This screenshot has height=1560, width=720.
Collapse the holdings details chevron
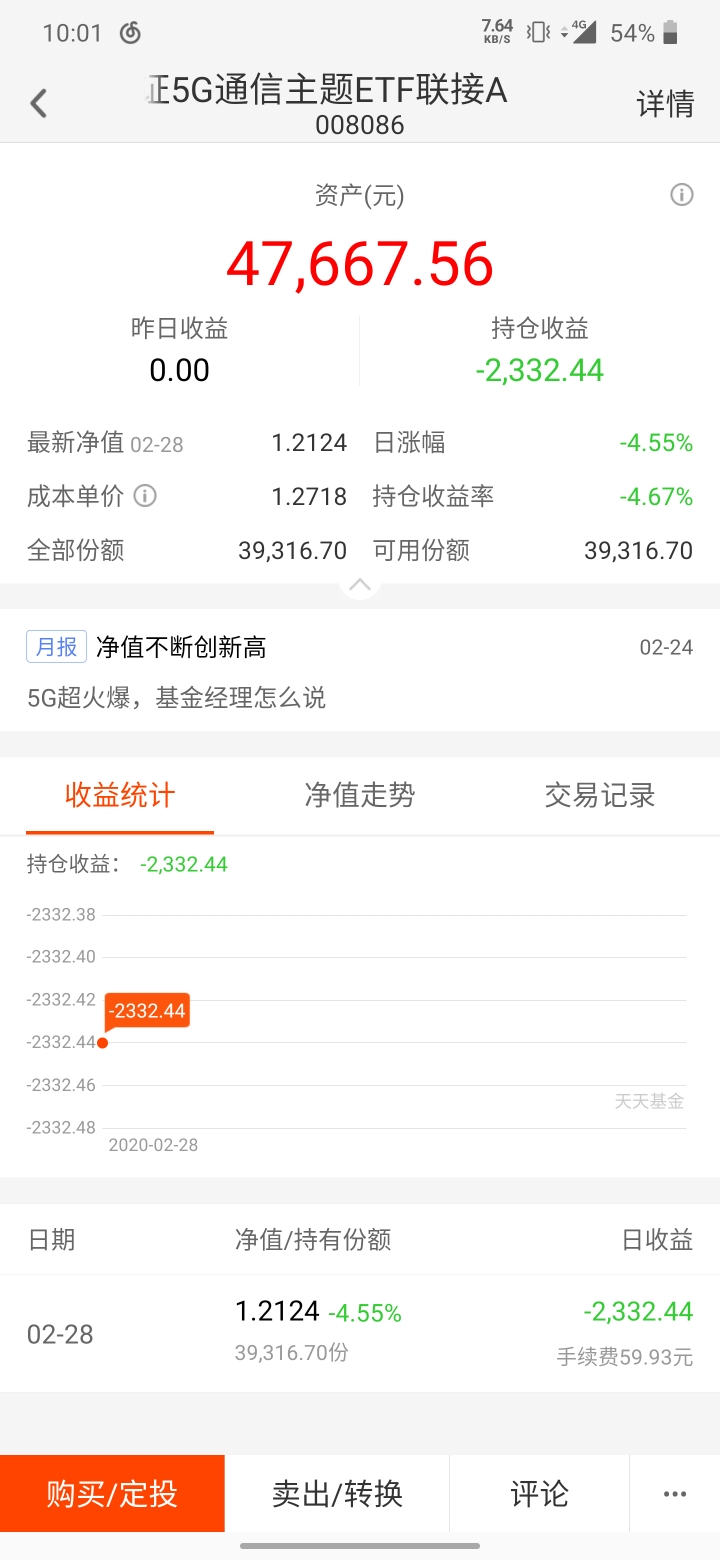[x=360, y=584]
